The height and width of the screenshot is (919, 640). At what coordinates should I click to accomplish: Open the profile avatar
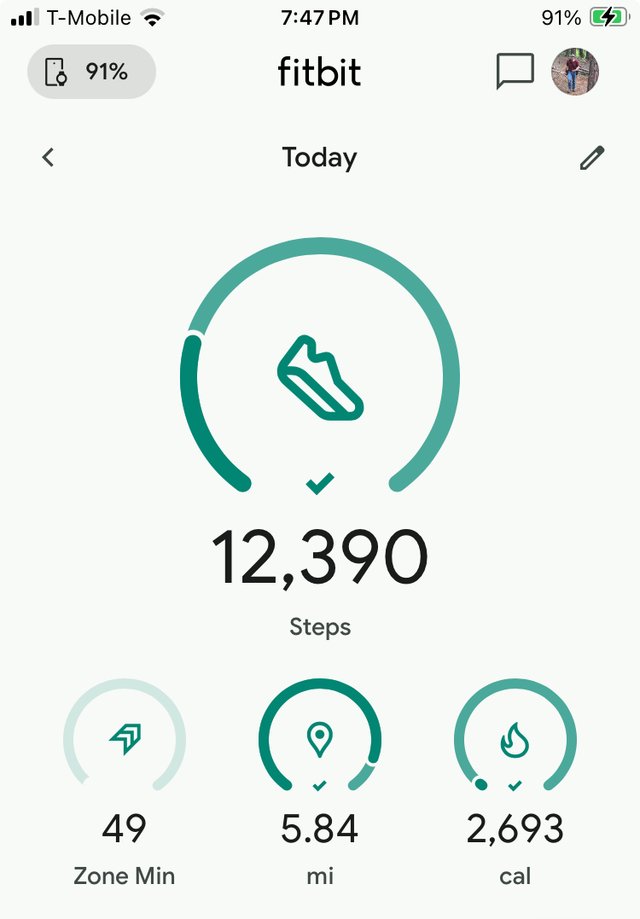(576, 72)
